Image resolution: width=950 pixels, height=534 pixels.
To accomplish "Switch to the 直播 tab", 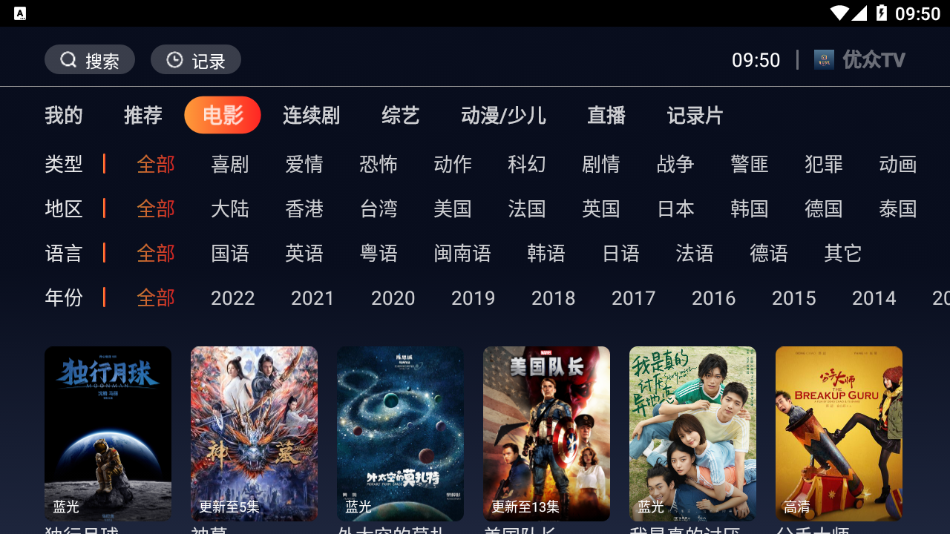I will click(x=606, y=115).
